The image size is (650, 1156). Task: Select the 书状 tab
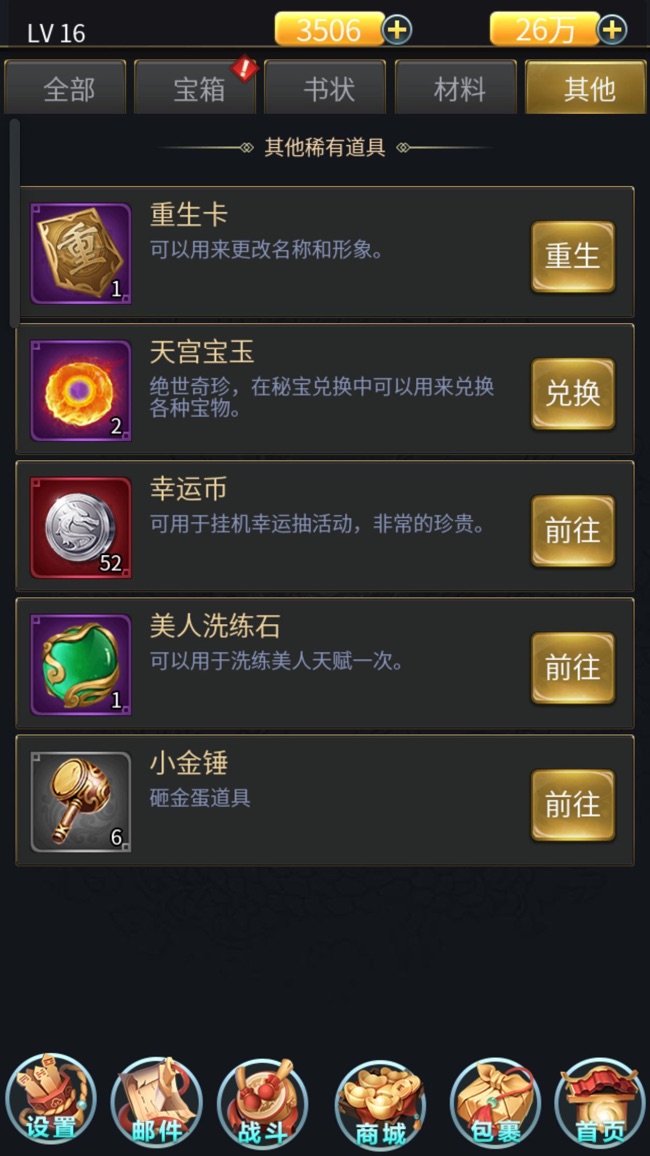coord(326,88)
